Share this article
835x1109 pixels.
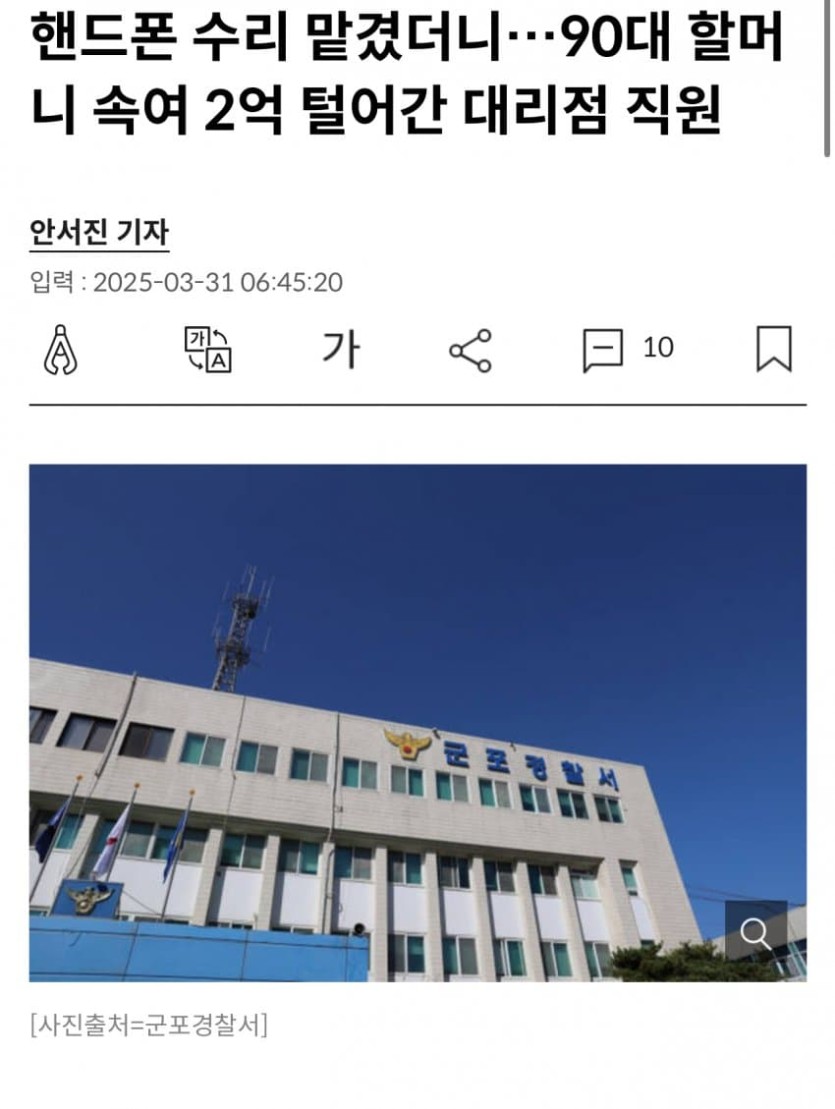(x=470, y=350)
